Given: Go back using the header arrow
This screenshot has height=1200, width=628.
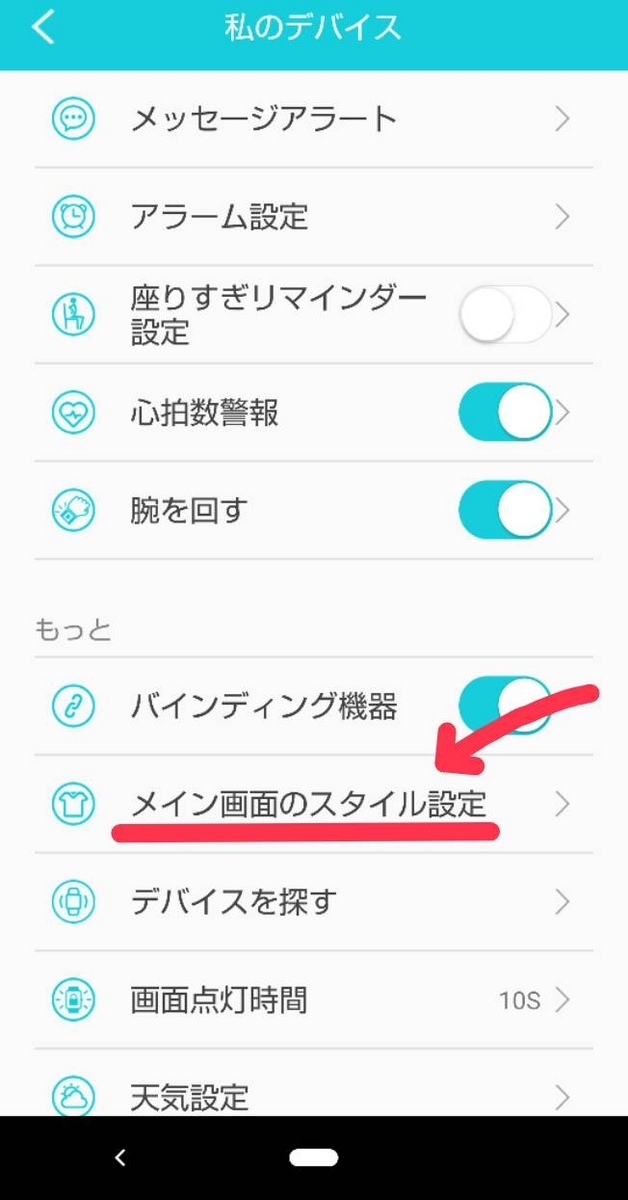Looking at the screenshot, I should 43,27.
